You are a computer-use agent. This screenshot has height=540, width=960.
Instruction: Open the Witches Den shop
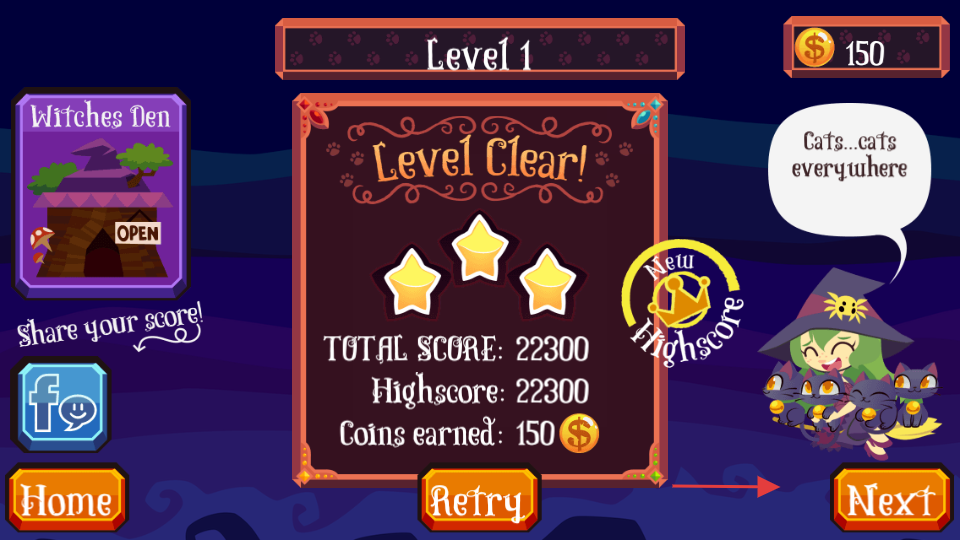click(x=100, y=195)
